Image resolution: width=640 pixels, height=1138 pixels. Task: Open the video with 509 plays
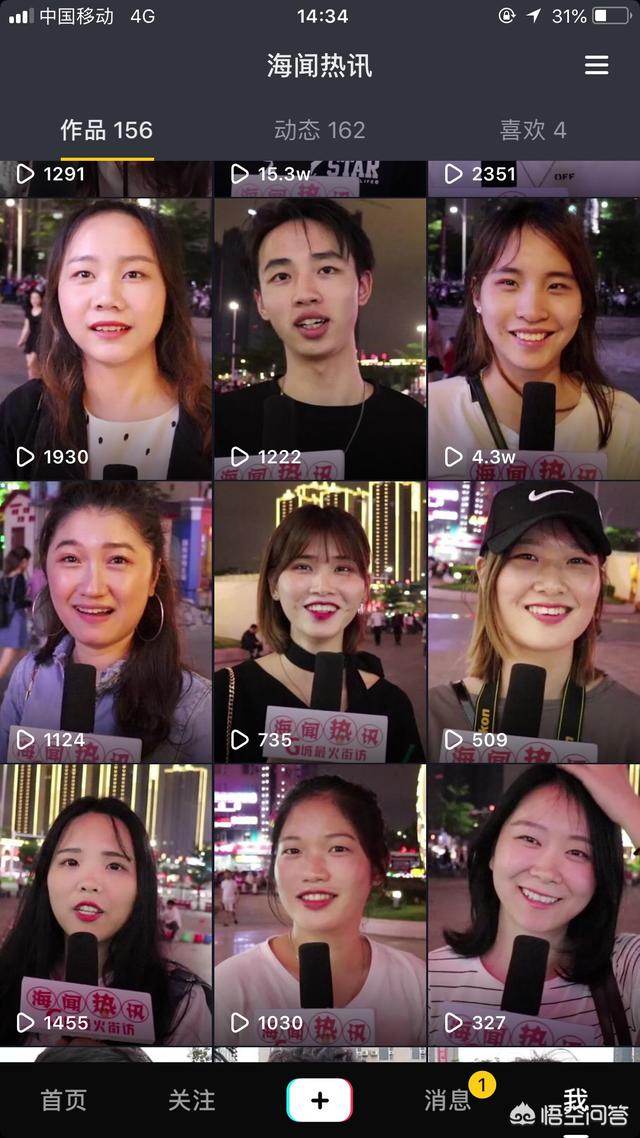pyautogui.click(x=534, y=622)
